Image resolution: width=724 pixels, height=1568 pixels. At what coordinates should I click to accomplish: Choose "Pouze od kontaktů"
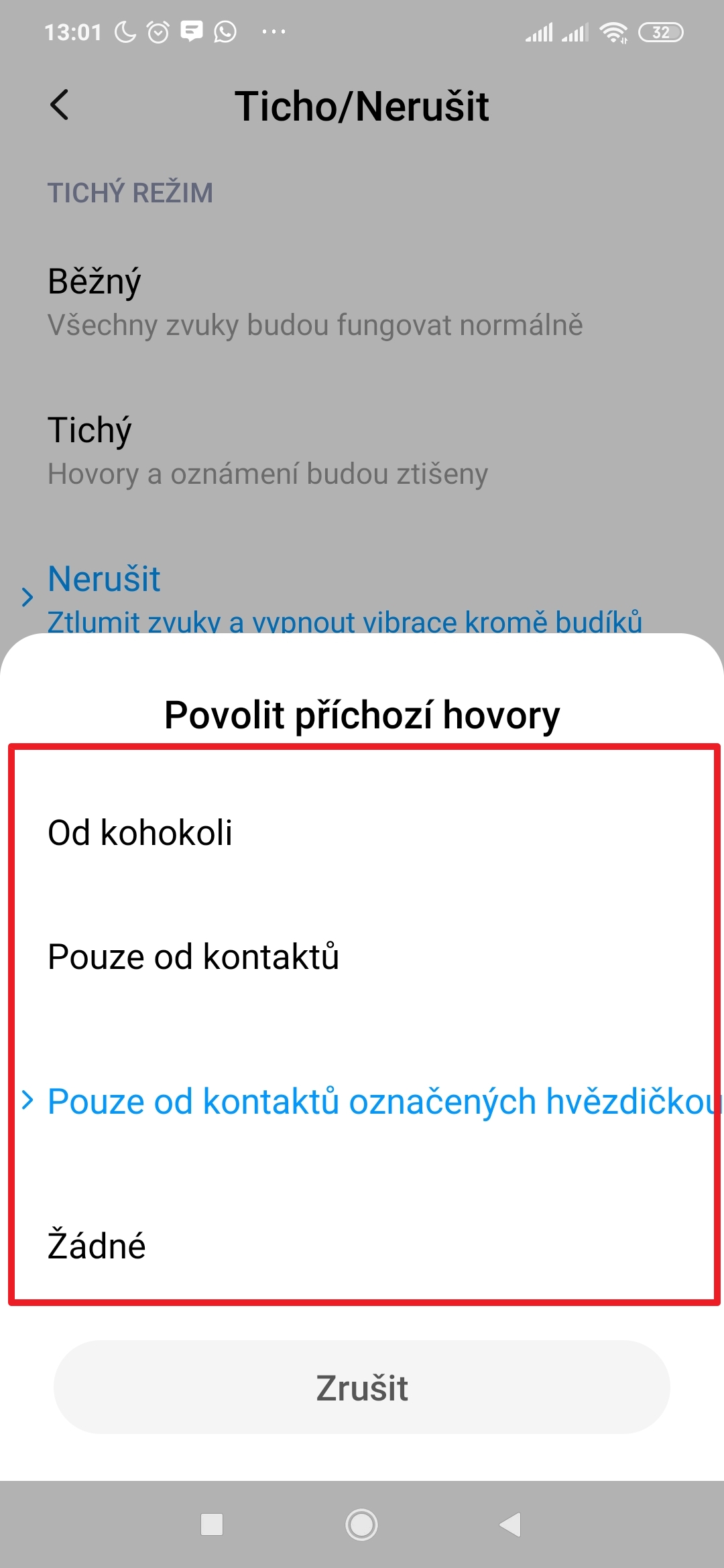click(362, 957)
